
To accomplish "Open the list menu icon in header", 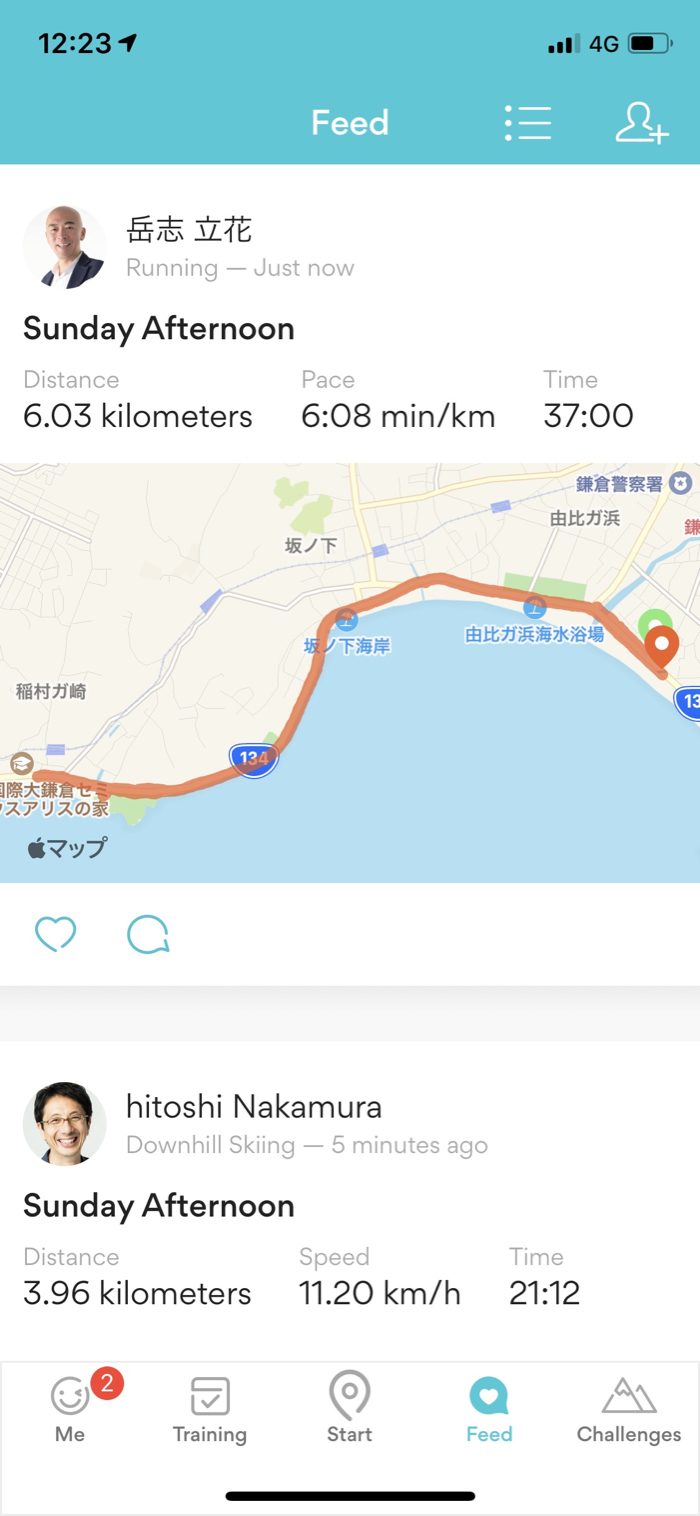I will click(x=528, y=123).
